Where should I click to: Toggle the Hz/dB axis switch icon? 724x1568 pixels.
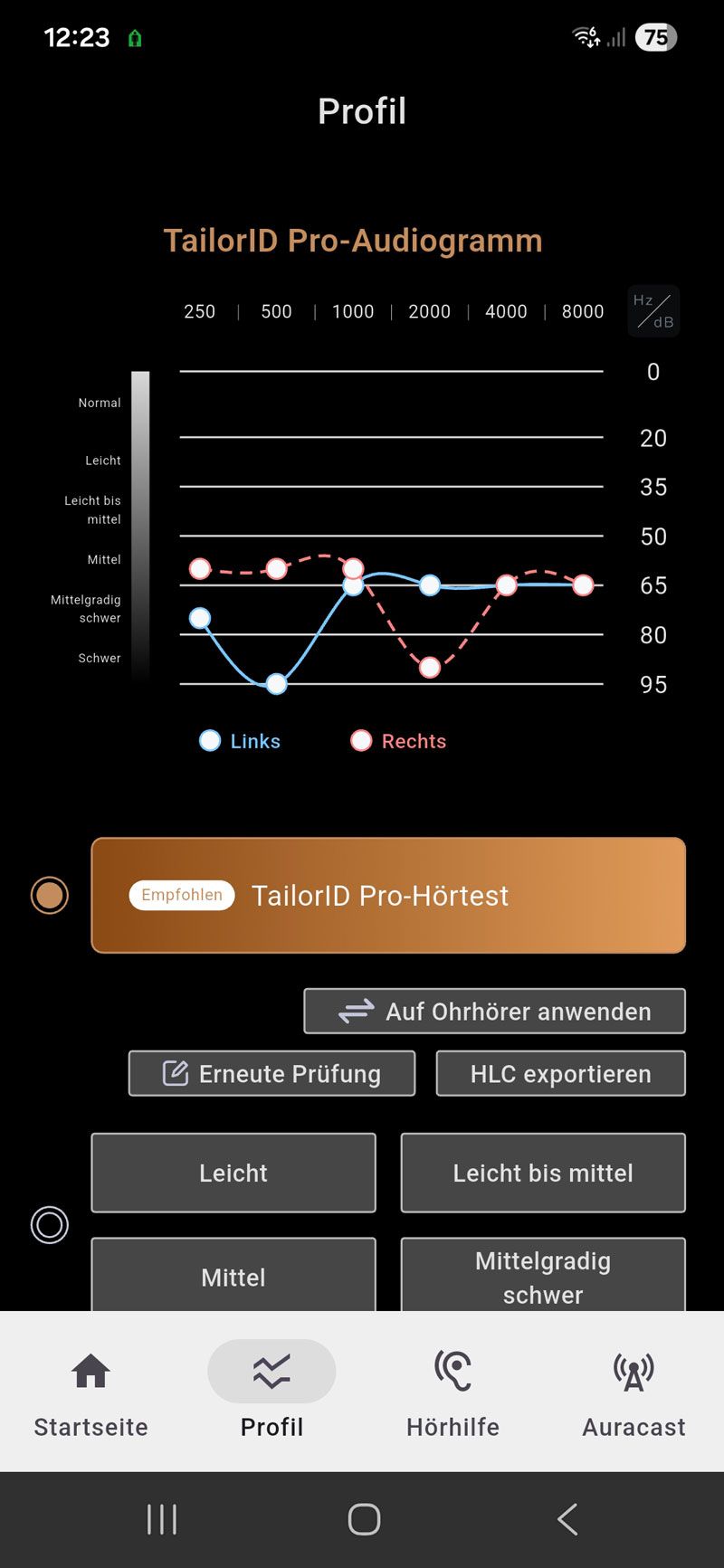coord(653,311)
